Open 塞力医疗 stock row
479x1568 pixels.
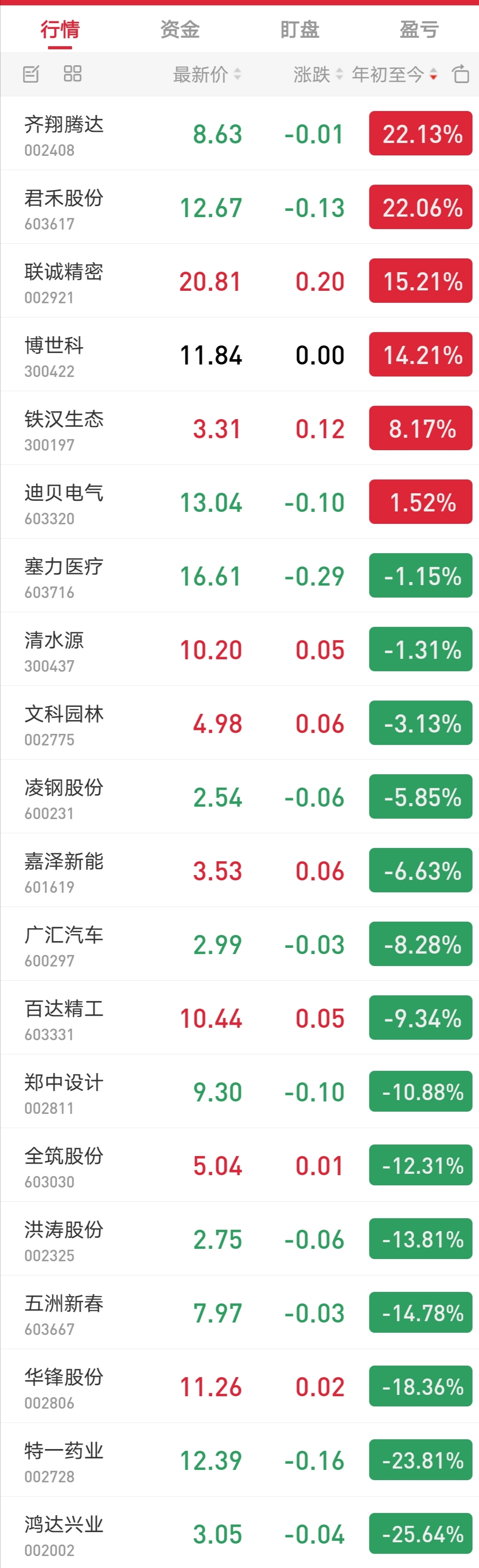64,575
